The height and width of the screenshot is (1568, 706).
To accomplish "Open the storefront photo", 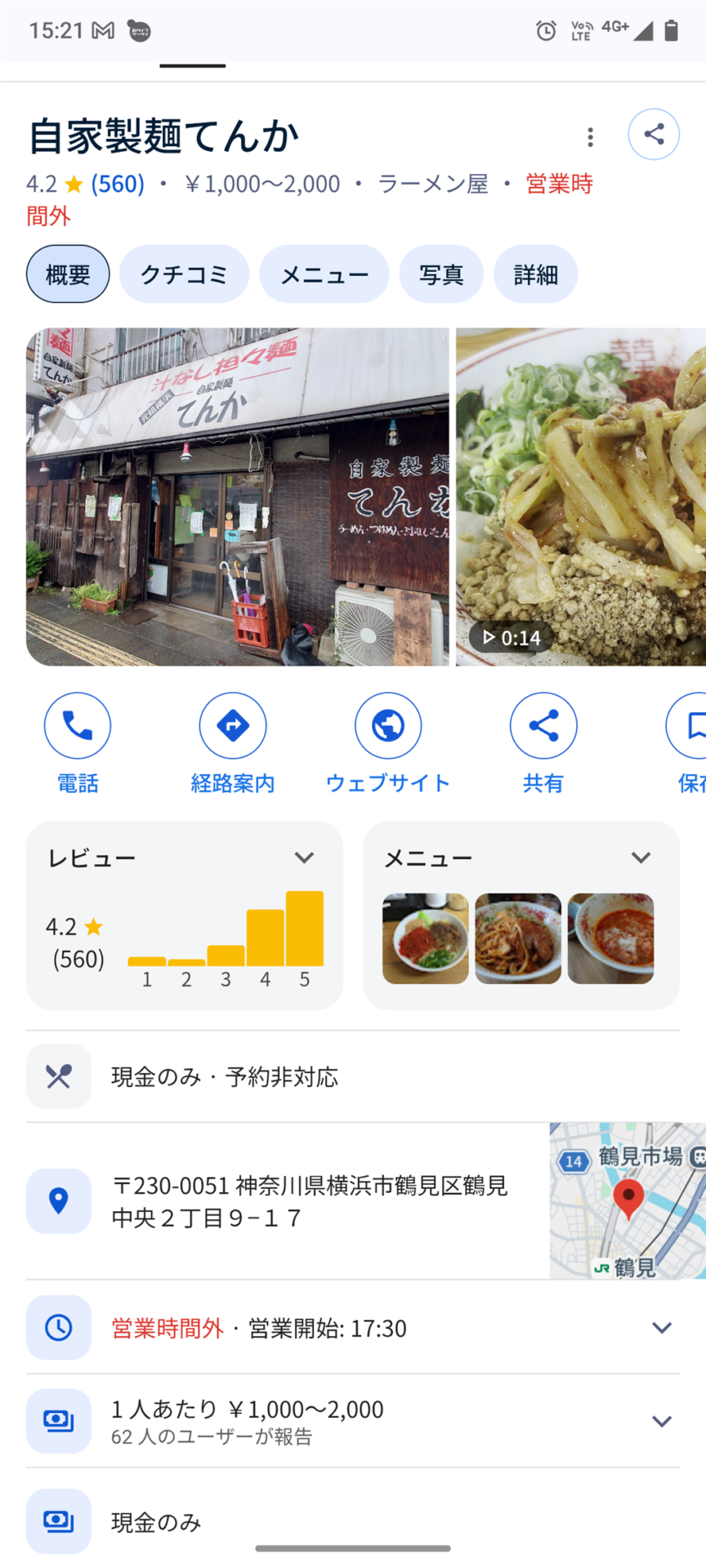I will [x=237, y=497].
